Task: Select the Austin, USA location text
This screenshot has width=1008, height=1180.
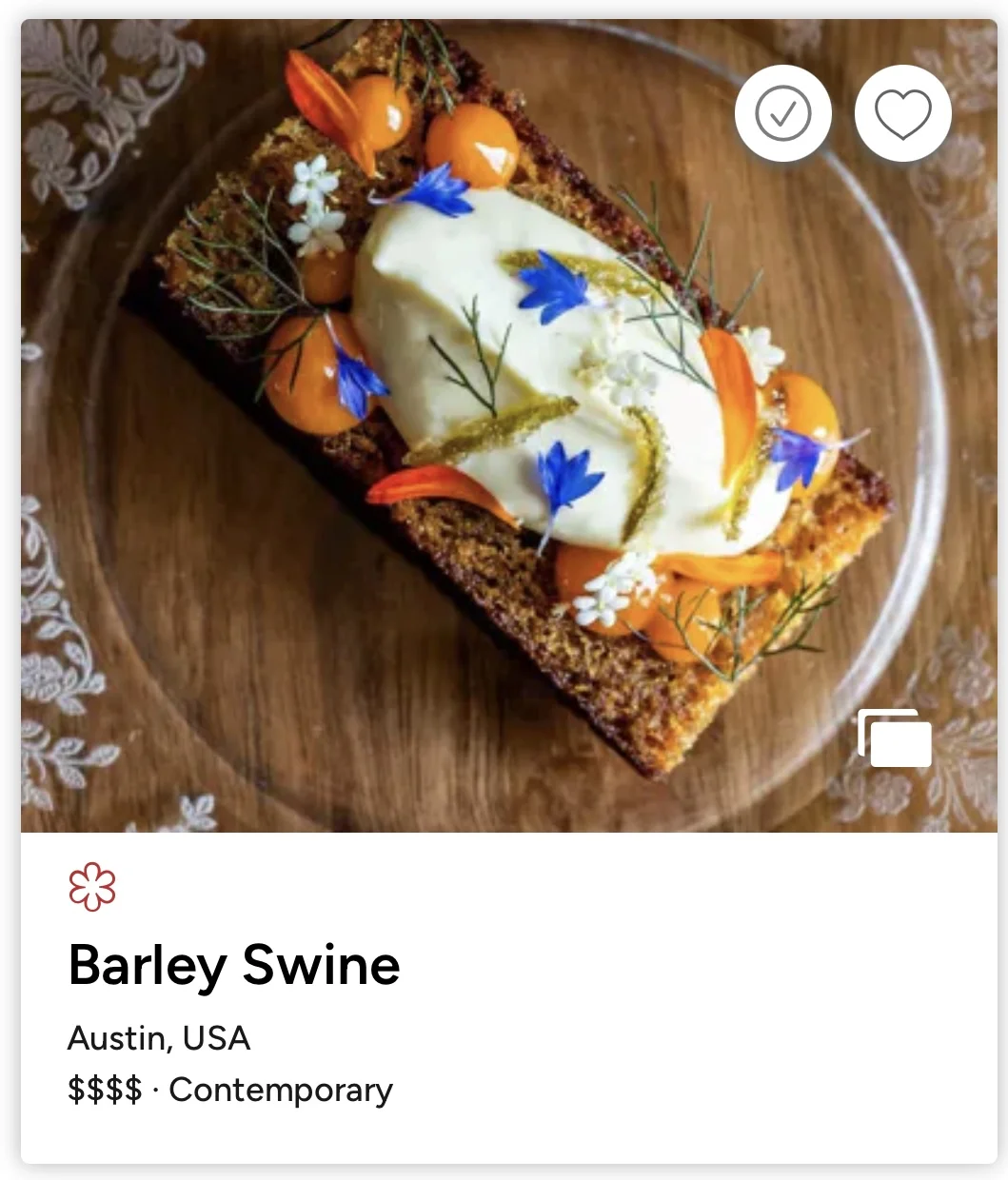Action: 158,1038
